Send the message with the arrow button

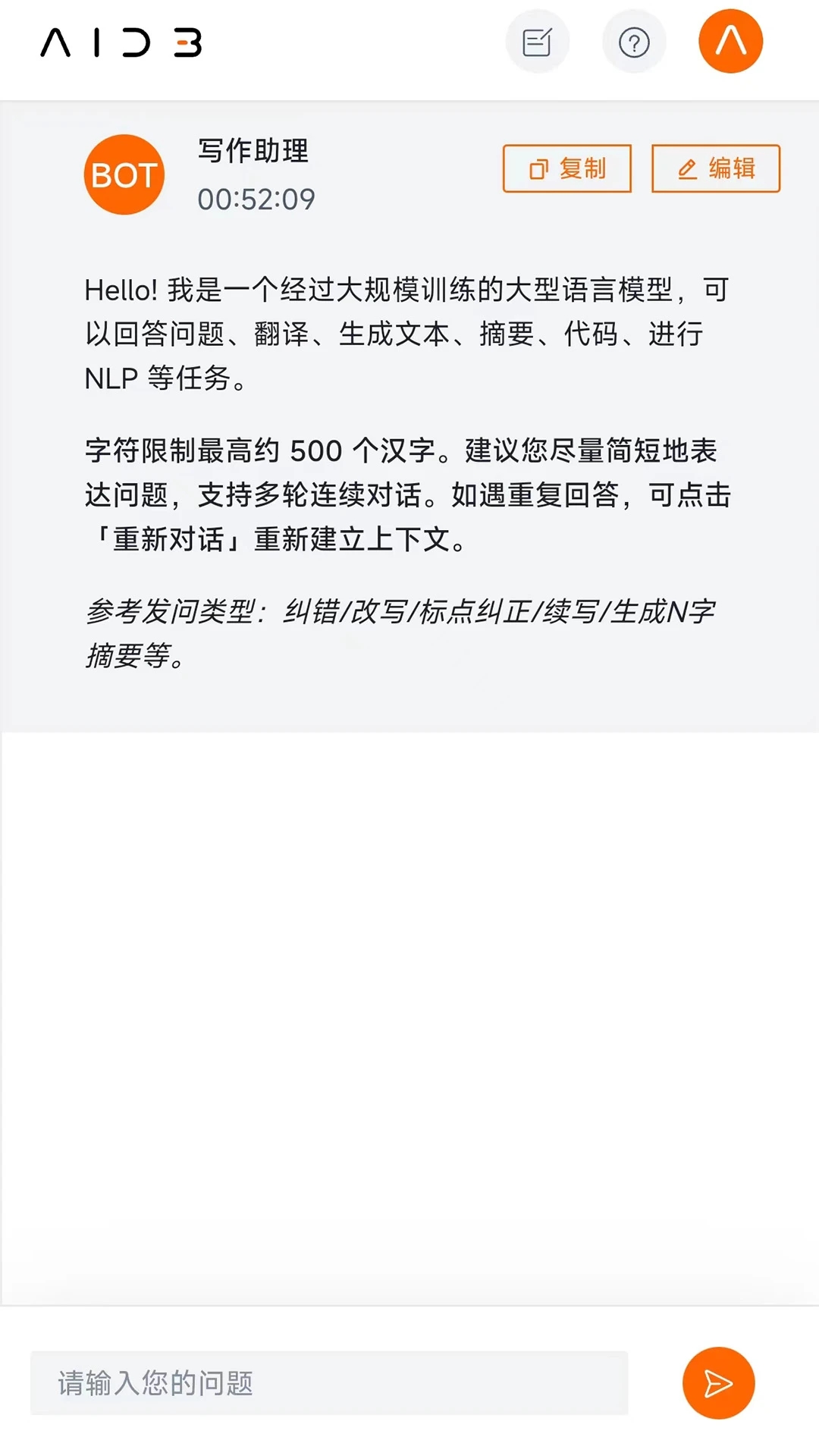point(718,1382)
